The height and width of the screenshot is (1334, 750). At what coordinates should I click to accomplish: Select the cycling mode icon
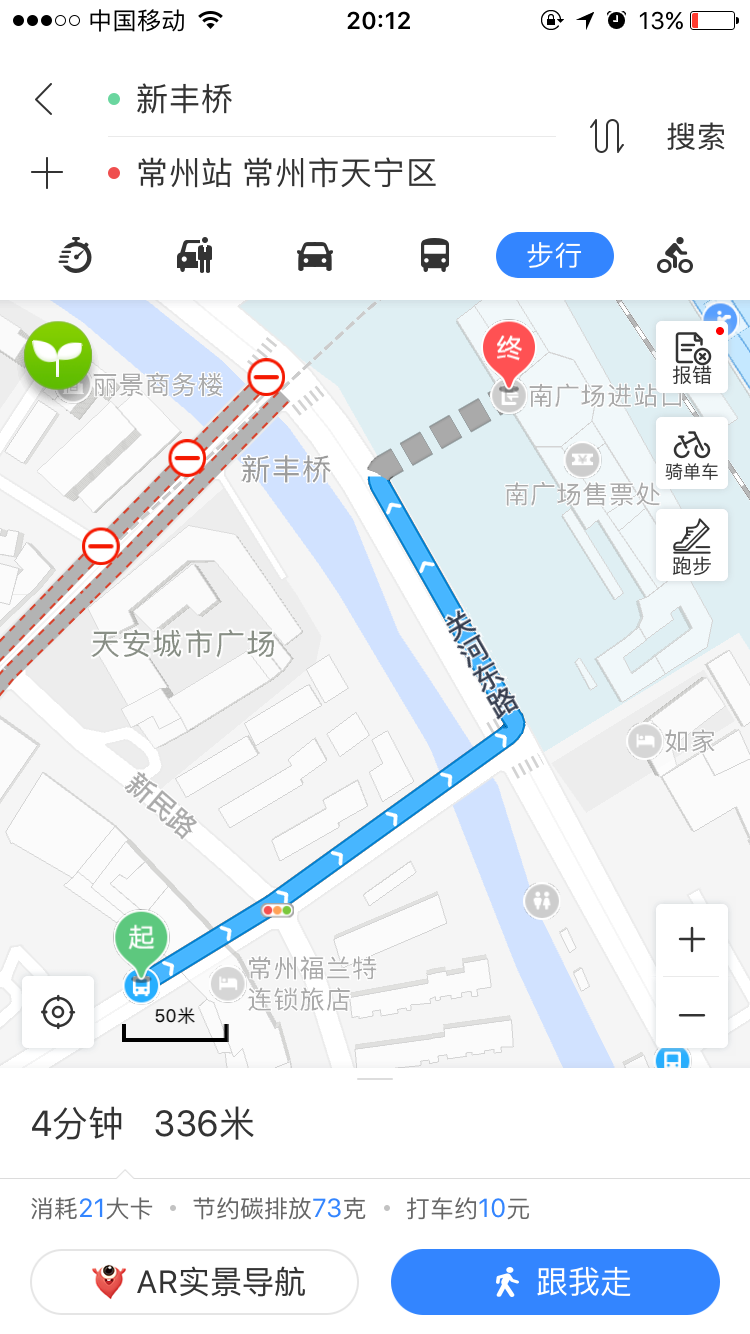pos(674,255)
